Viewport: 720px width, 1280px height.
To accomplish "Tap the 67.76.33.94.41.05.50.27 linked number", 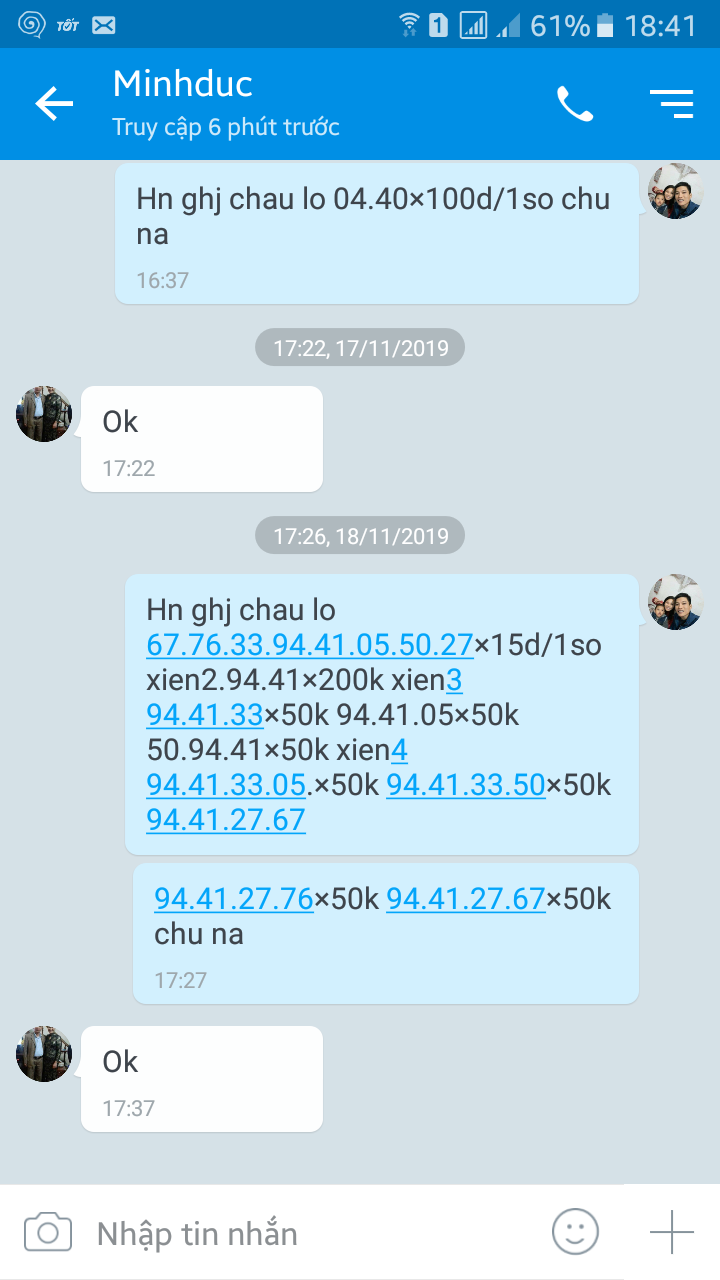I will click(309, 645).
